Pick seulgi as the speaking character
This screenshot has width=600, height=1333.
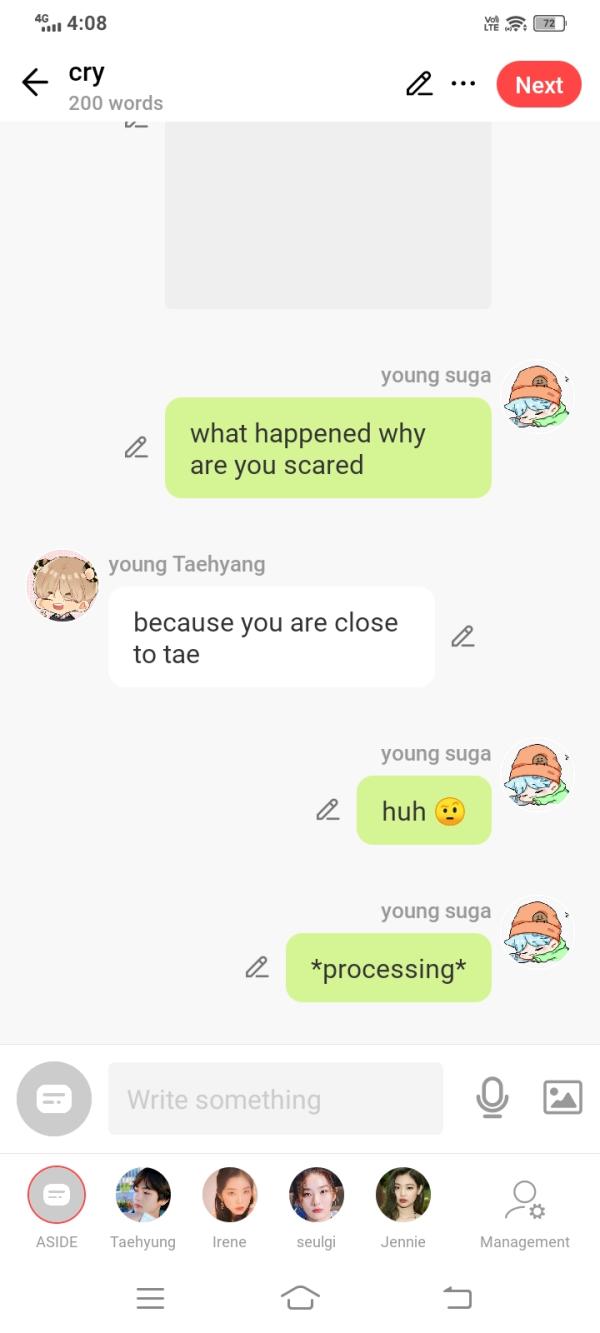click(316, 1195)
